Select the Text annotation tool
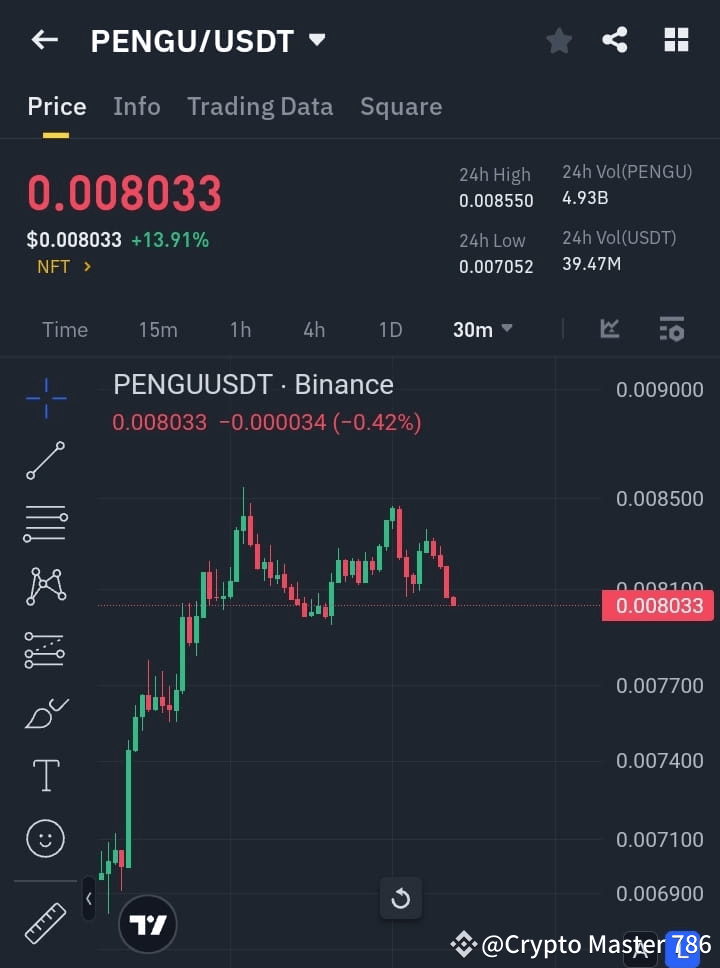720x968 pixels. tap(45, 775)
